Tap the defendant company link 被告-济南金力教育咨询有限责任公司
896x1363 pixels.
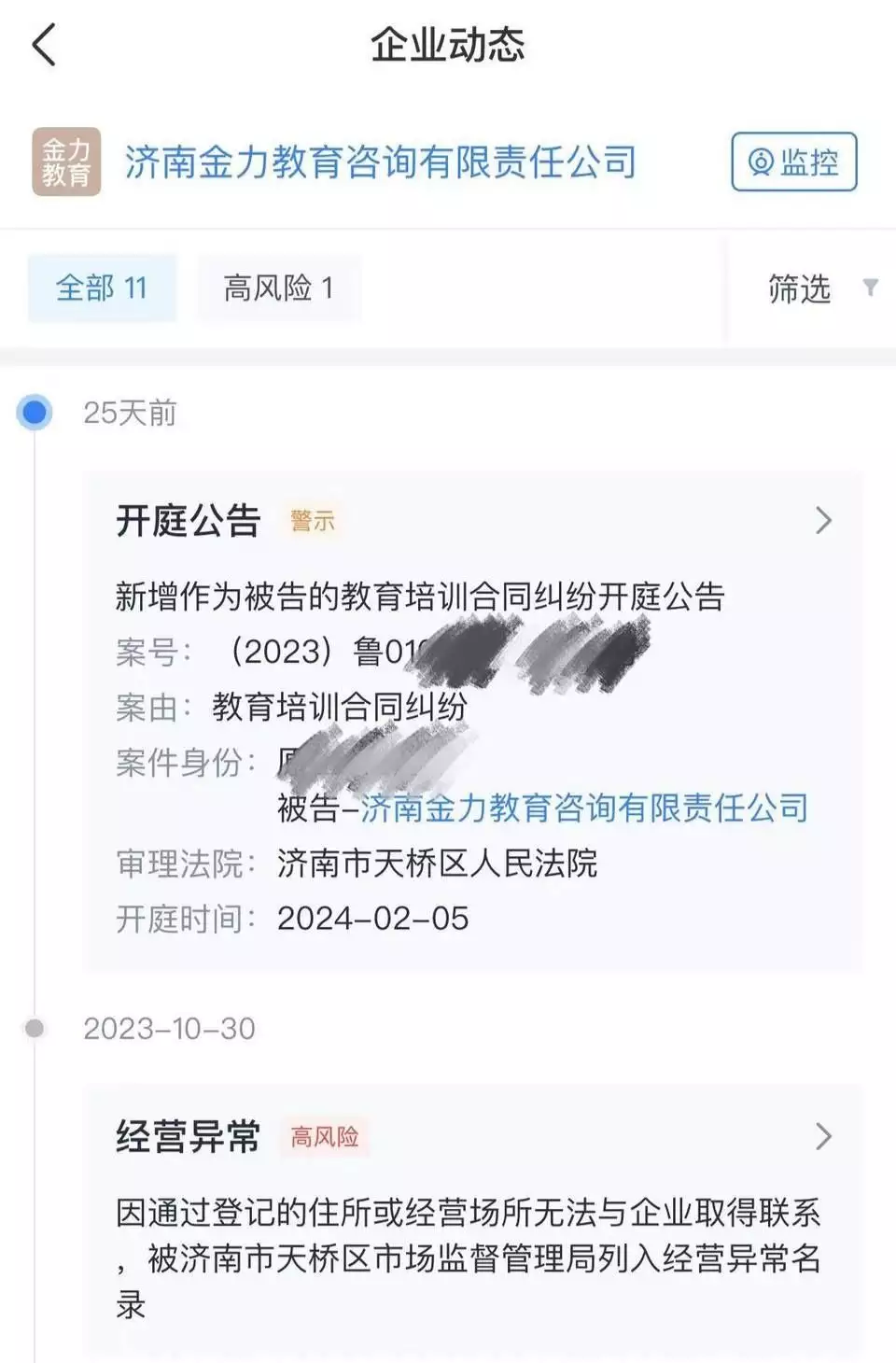[x=584, y=808]
